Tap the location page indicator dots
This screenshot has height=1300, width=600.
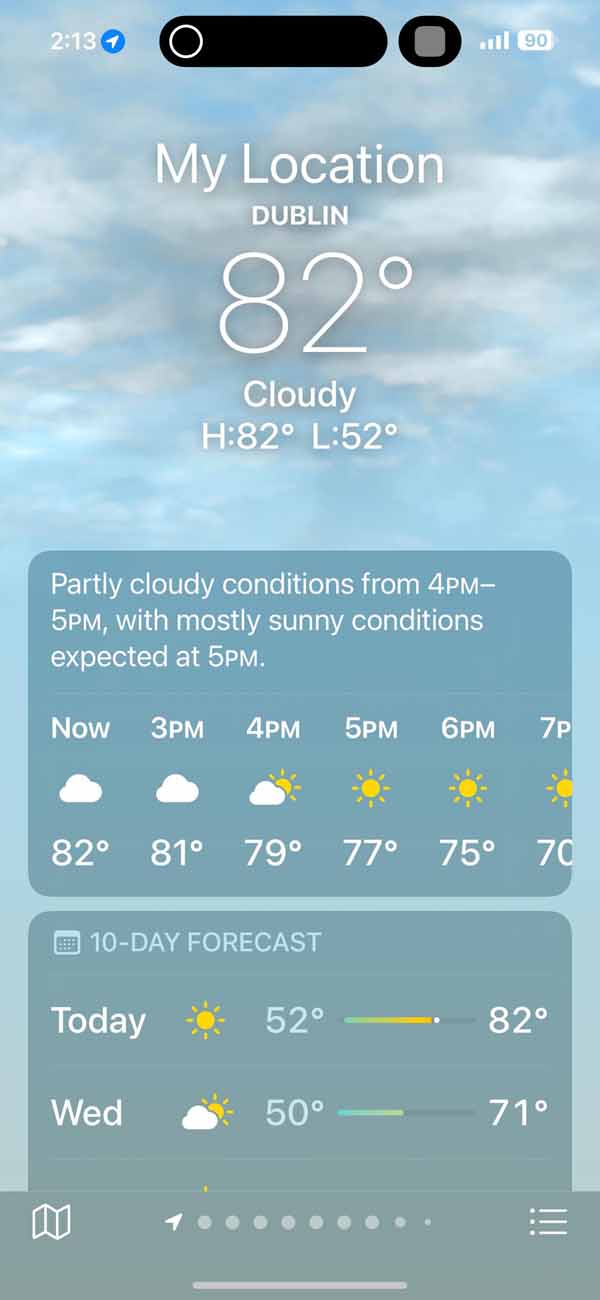point(300,1222)
